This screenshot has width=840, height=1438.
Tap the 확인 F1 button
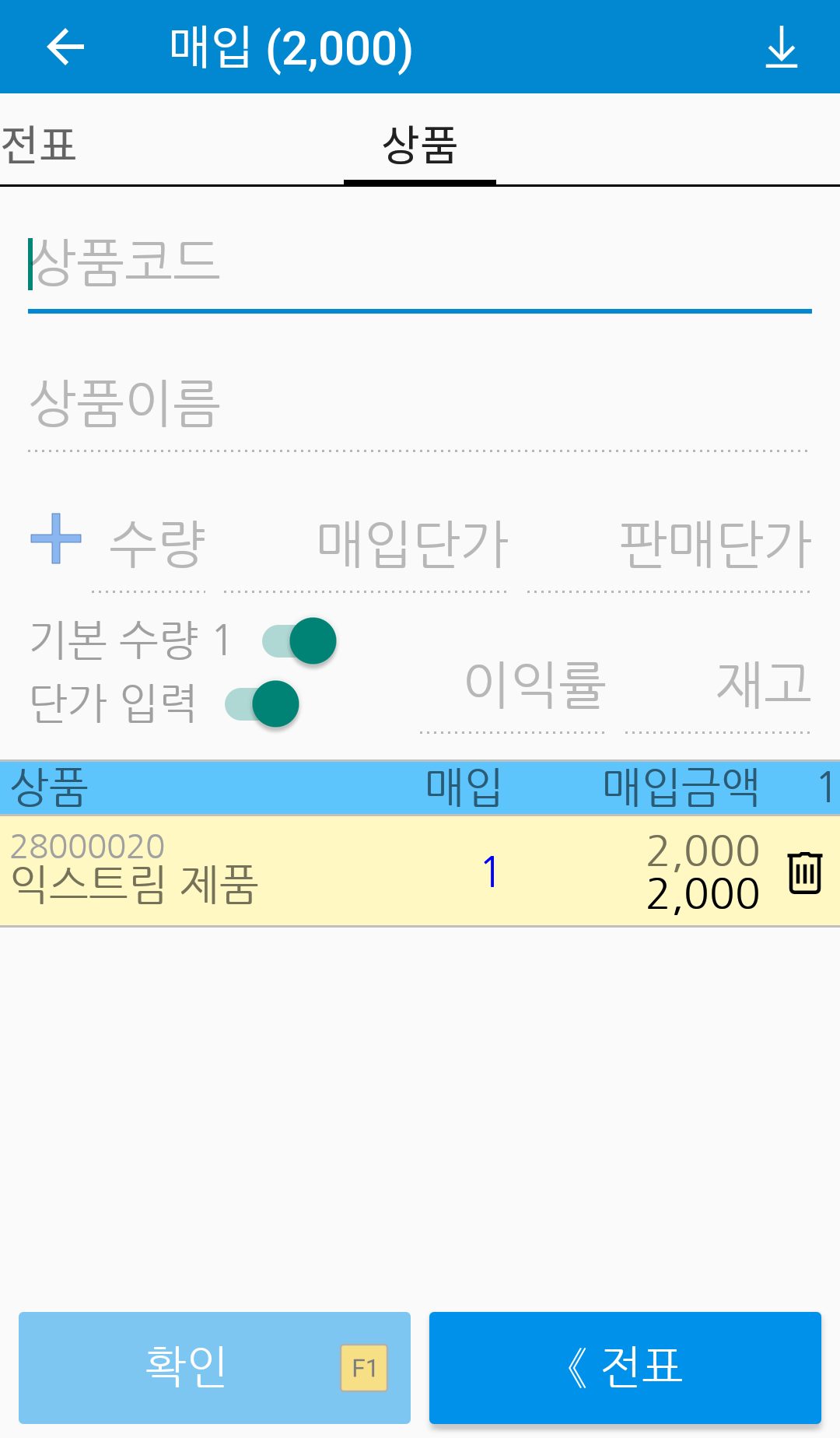tap(215, 1368)
